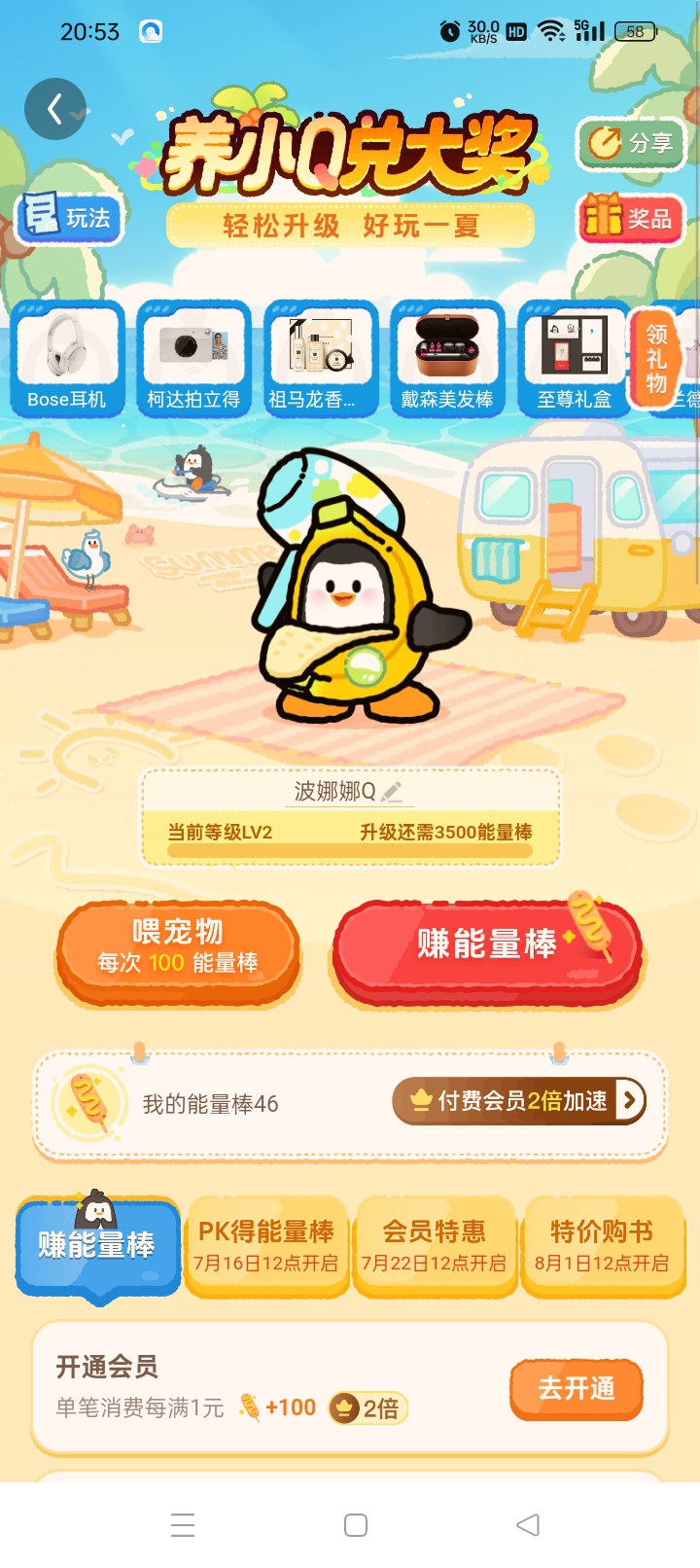
Task: View the Bose耳机 prize
Action: click(x=67, y=359)
